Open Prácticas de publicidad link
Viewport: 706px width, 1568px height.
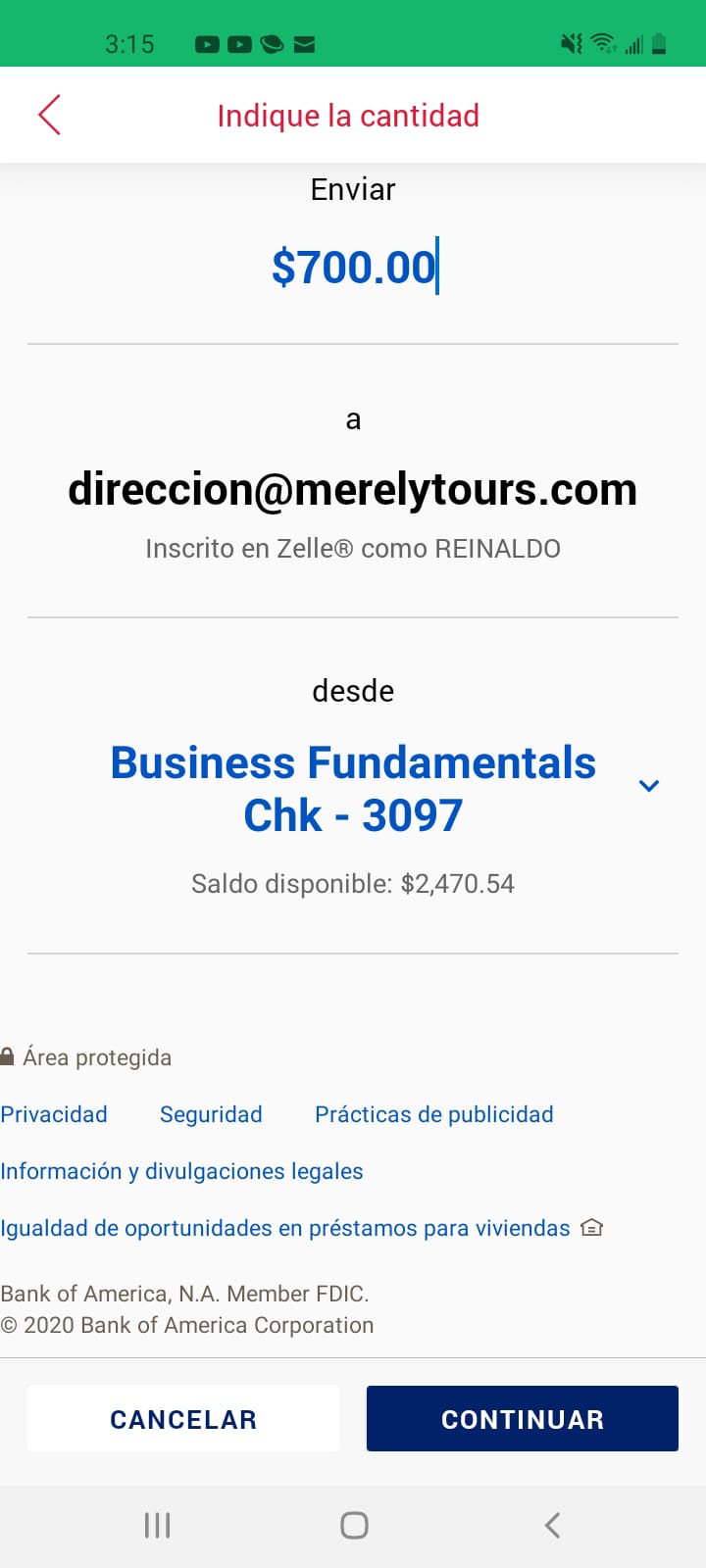coord(434,1114)
